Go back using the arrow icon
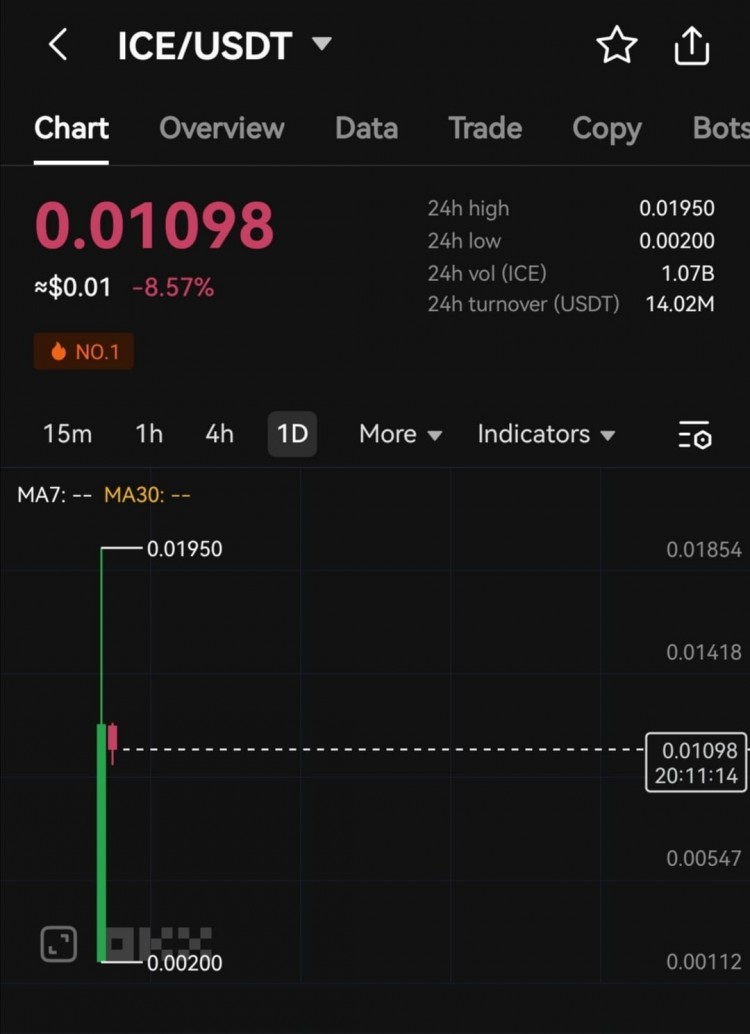The width and height of the screenshot is (750, 1034). pyautogui.click(x=58, y=45)
